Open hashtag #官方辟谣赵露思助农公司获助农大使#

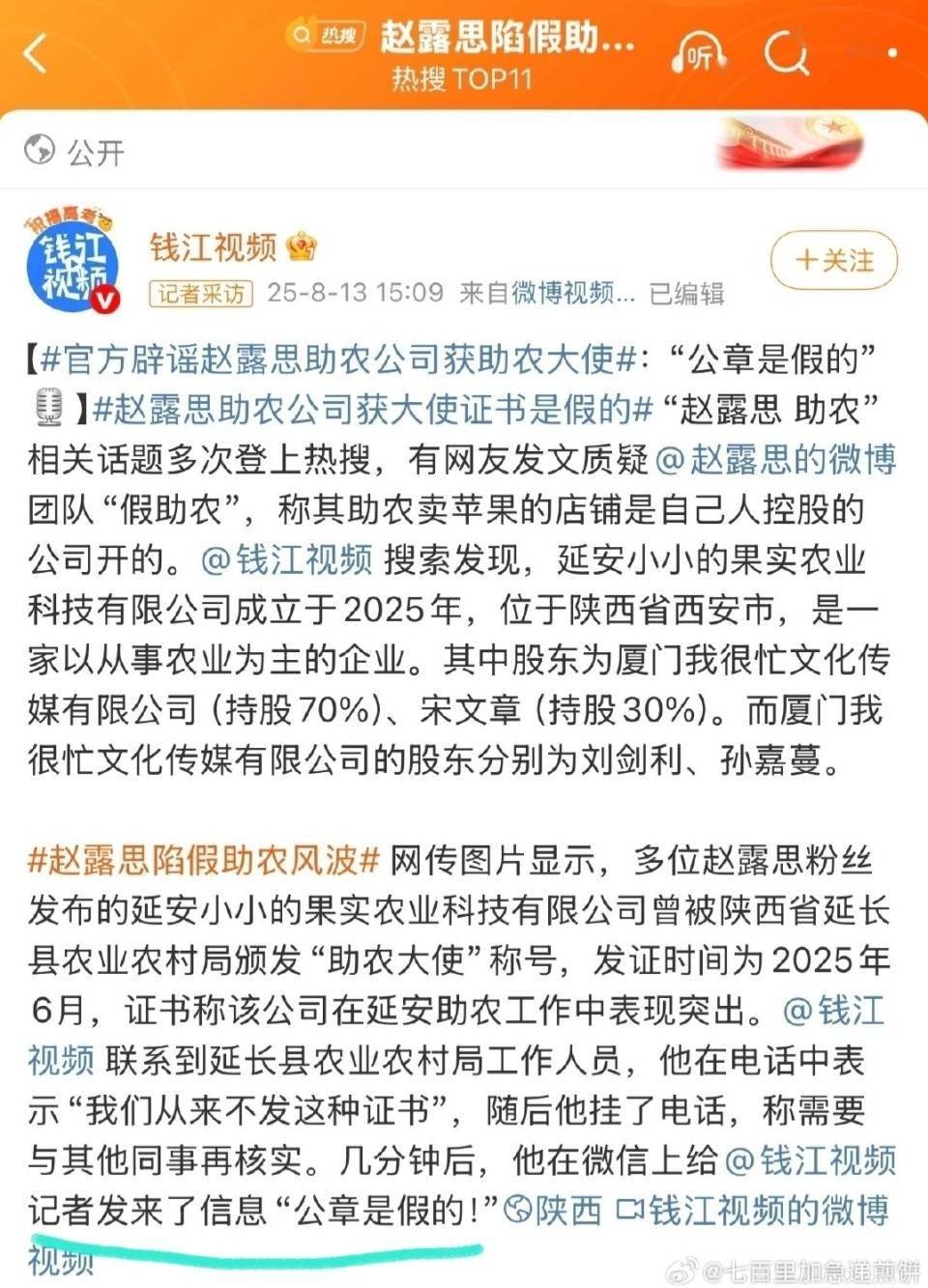[338, 359]
